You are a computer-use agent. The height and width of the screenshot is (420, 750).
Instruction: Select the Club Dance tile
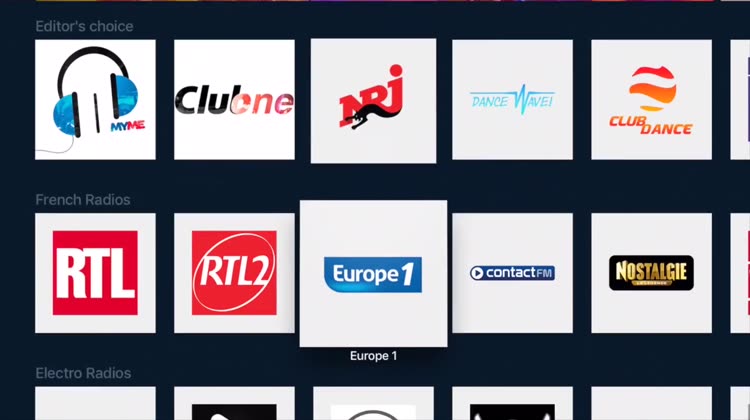tap(651, 99)
